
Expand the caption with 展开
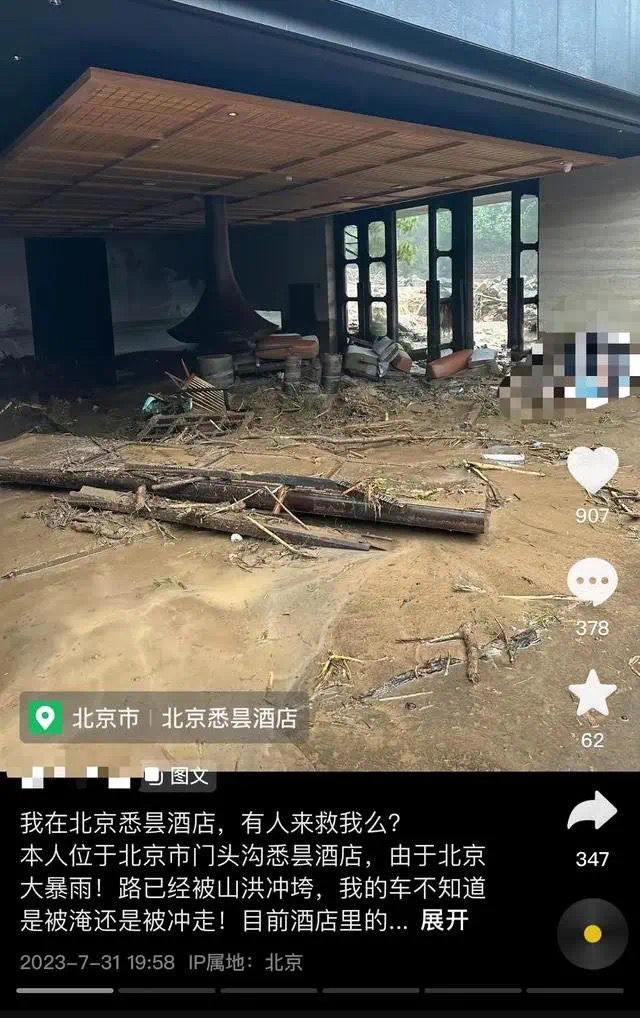point(444,921)
